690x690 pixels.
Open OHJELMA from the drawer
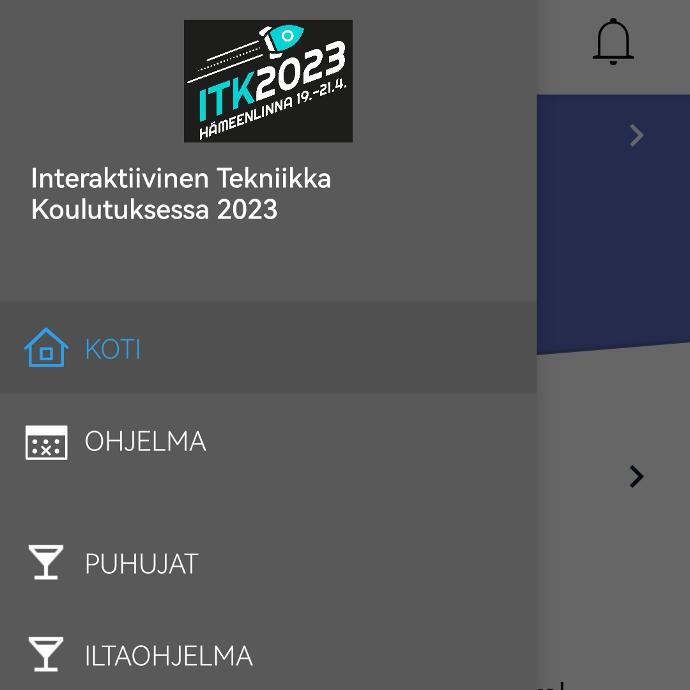145,441
